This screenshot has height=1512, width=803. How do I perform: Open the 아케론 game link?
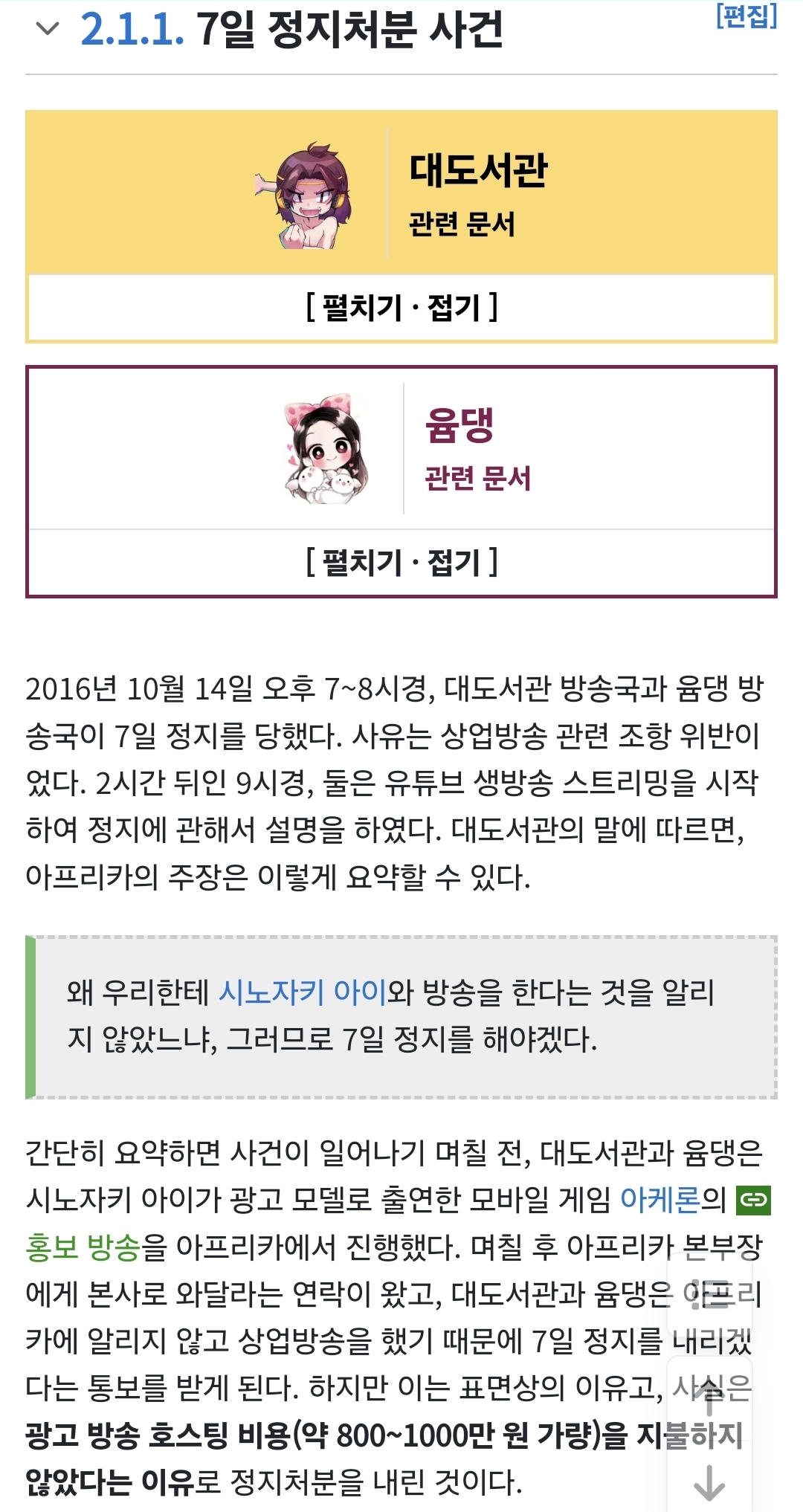(x=660, y=1199)
